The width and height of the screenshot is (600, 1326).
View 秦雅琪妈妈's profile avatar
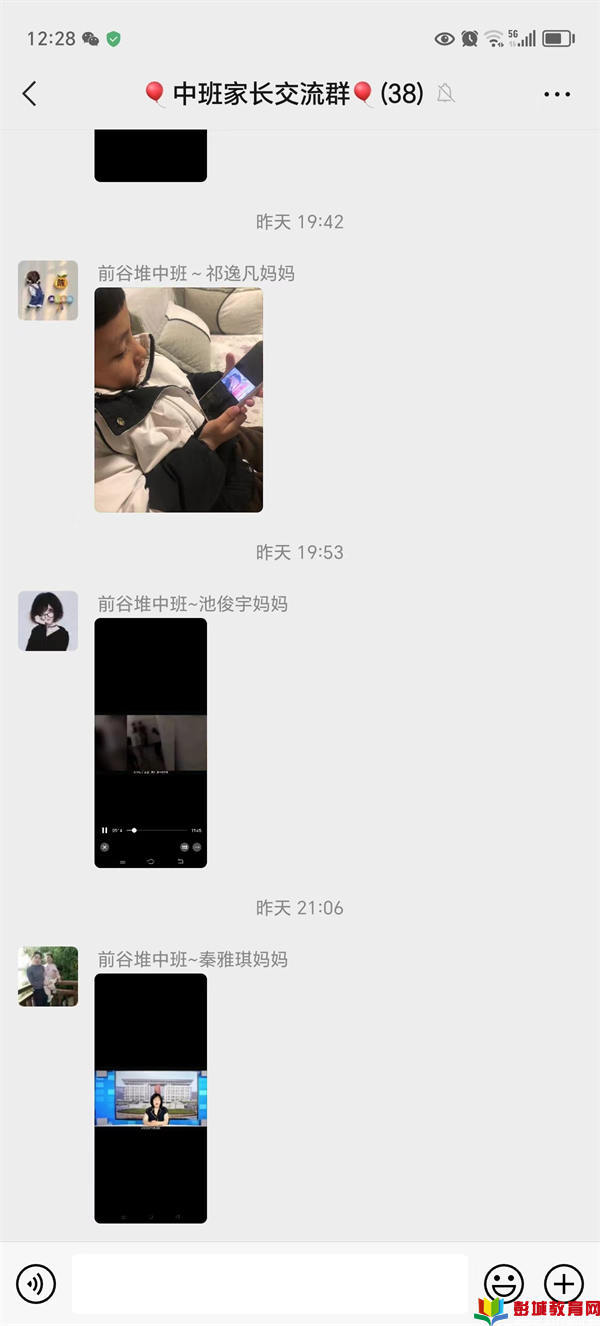point(48,977)
